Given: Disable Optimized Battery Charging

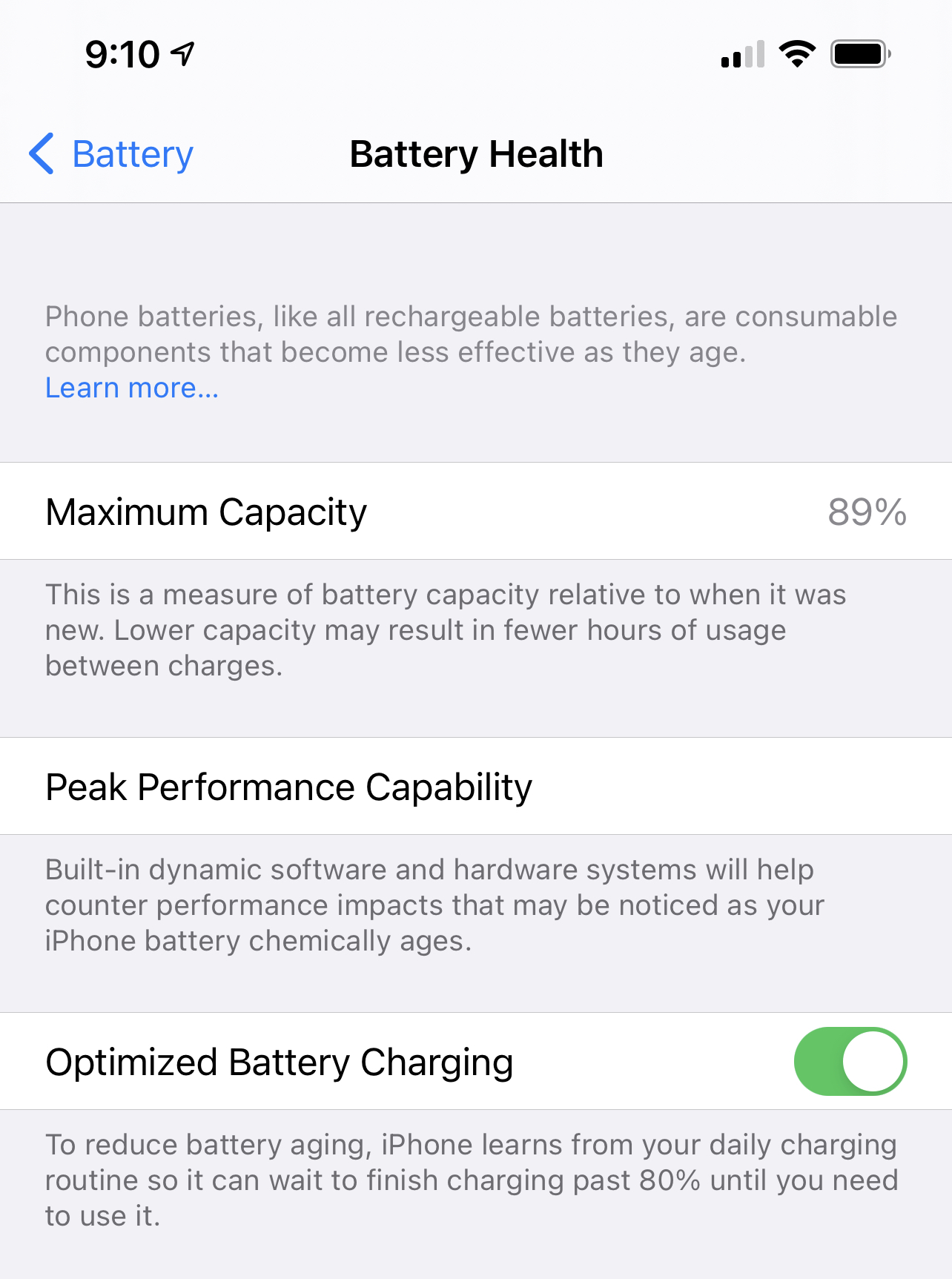Looking at the screenshot, I should 850,1061.
